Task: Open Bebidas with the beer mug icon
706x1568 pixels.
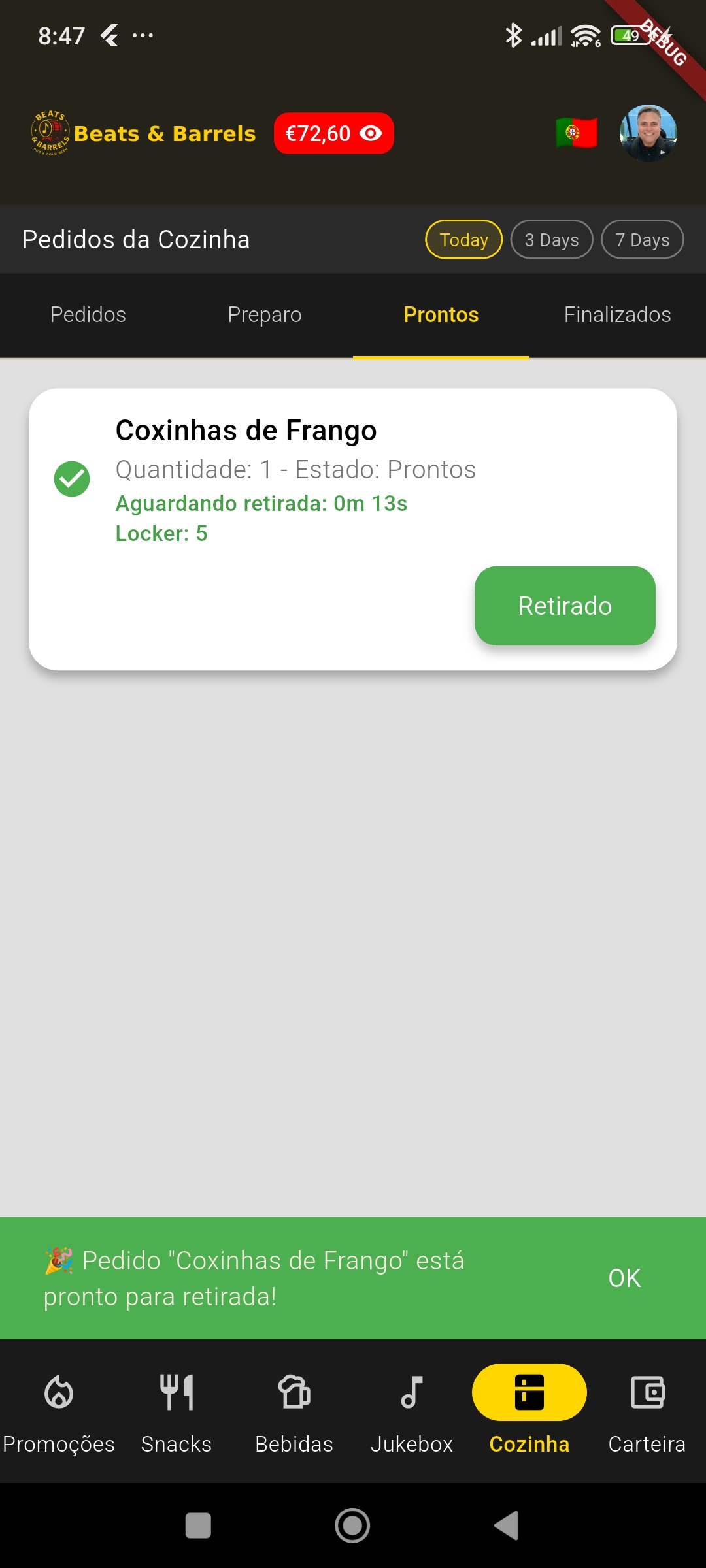Action: click(294, 1392)
